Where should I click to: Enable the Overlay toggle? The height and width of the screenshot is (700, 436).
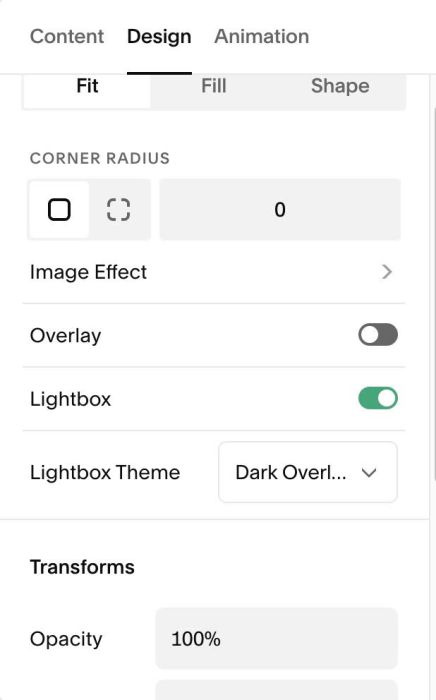tap(378, 335)
